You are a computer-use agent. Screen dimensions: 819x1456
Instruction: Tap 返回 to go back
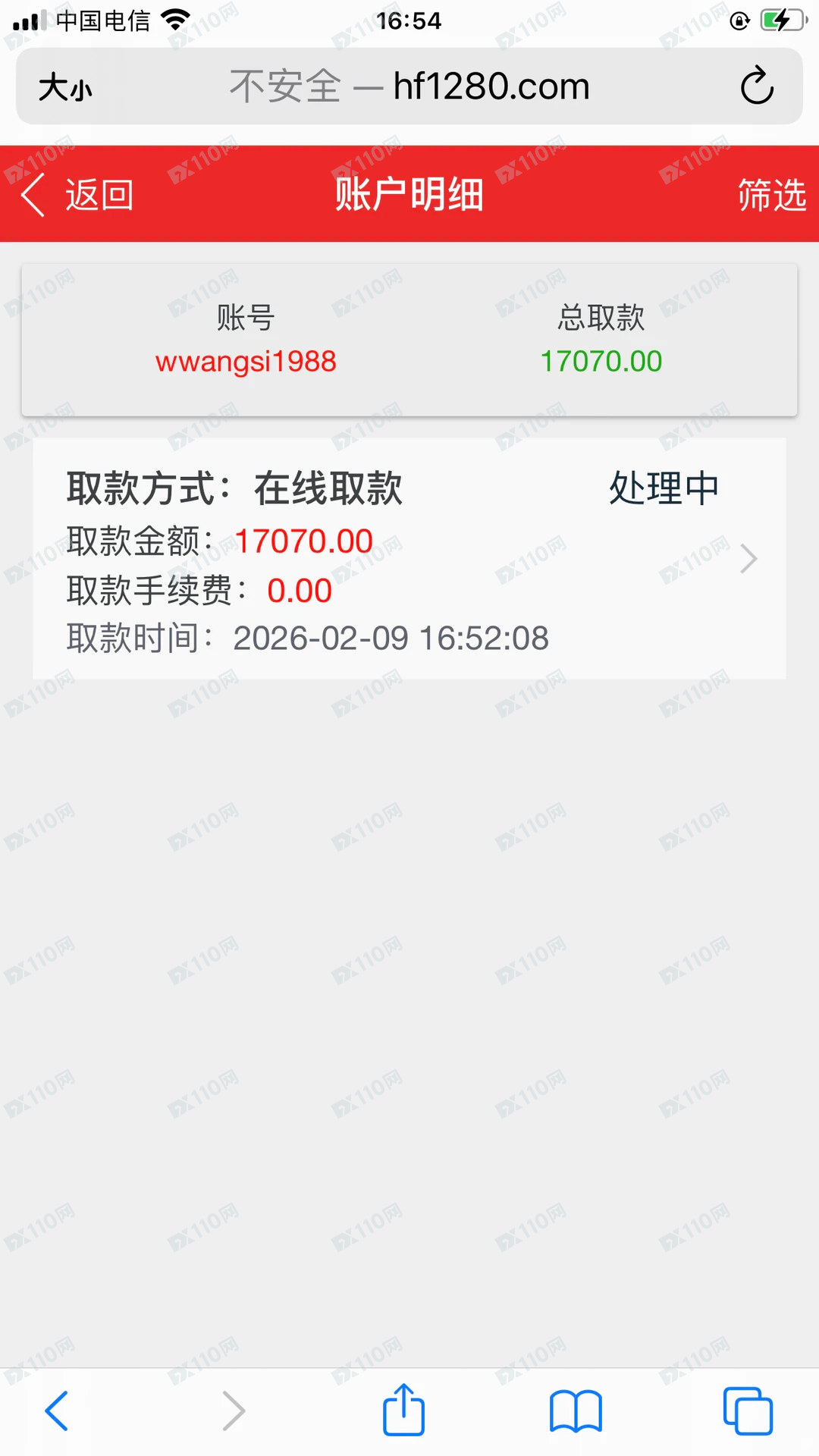[x=99, y=195]
